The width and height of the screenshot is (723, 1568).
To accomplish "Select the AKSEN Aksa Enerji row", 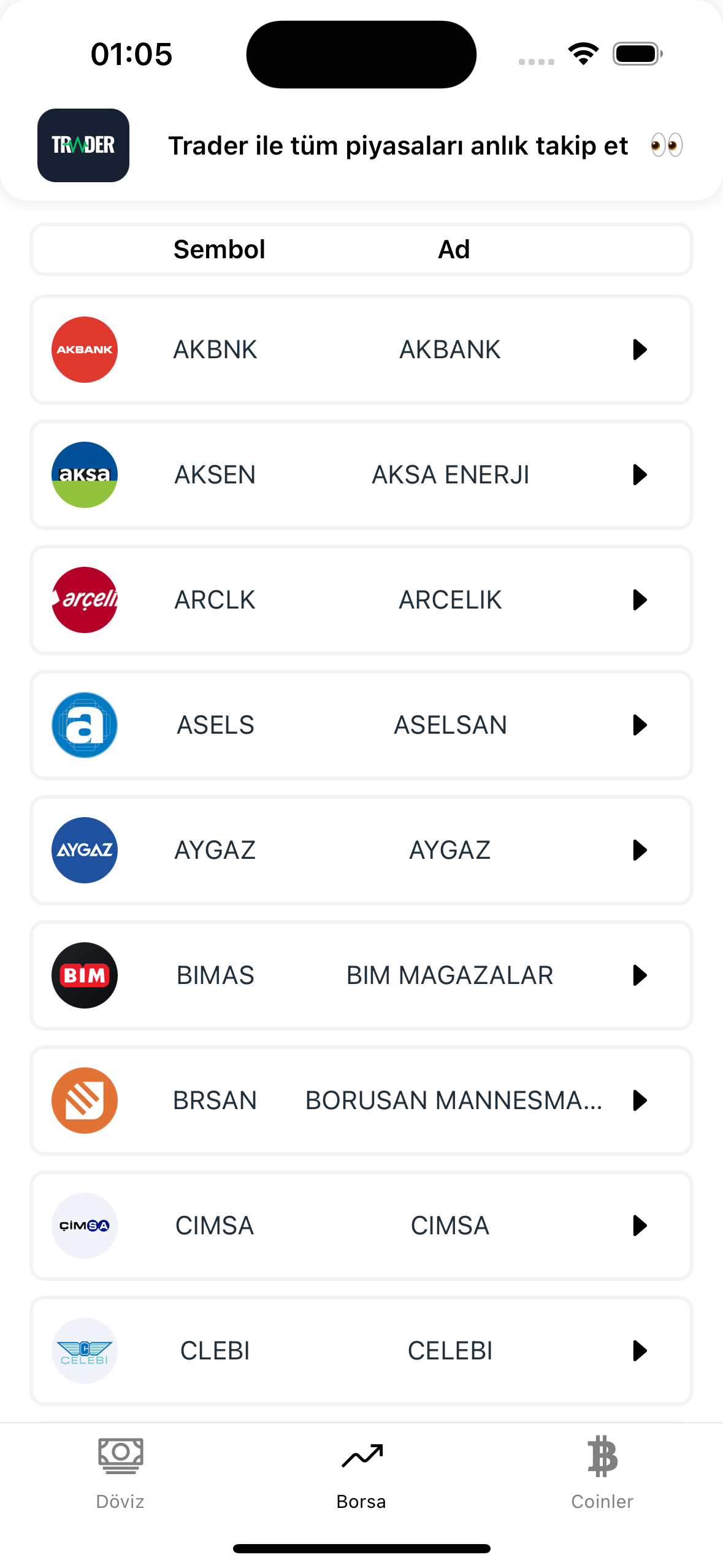I will click(x=361, y=475).
